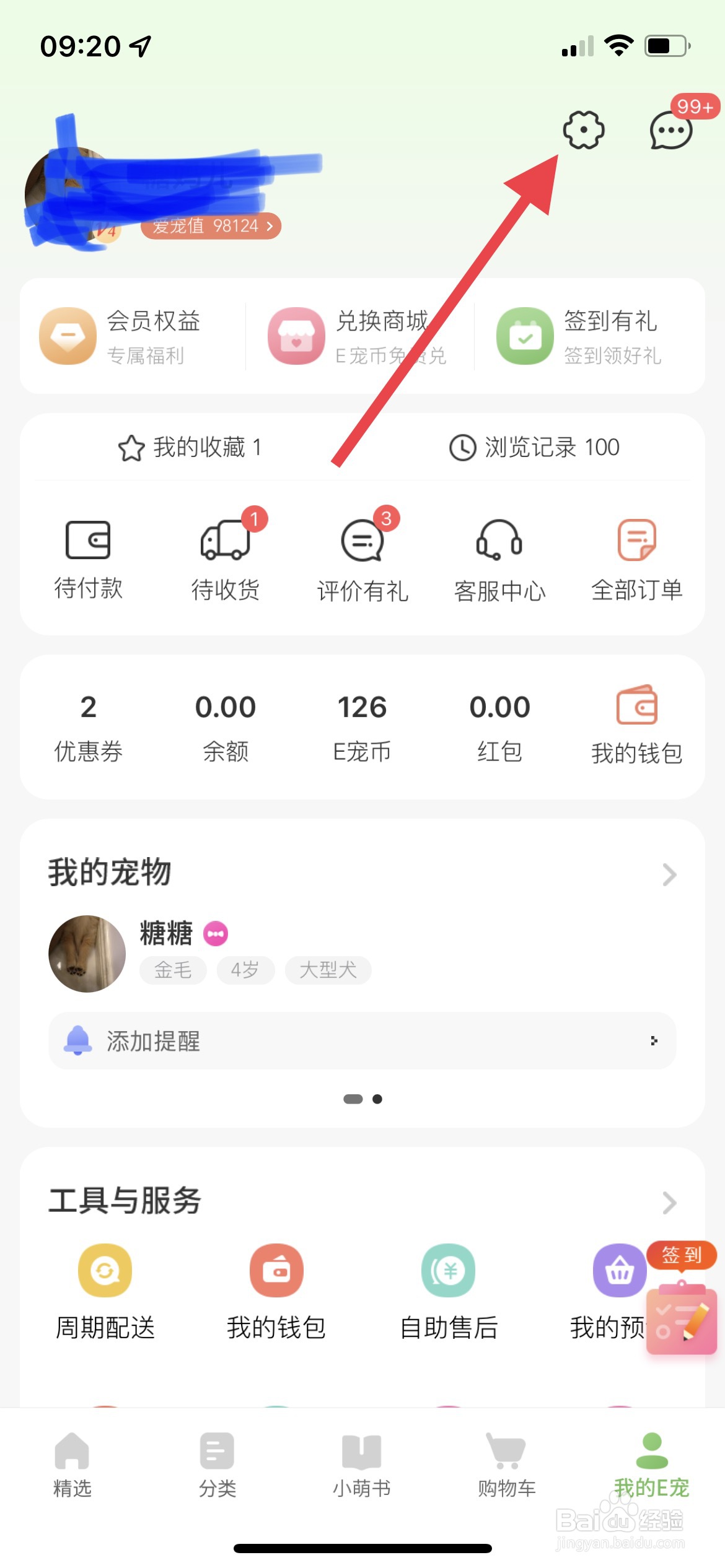Tap 添加提醒 to add a reminder

click(x=362, y=1041)
